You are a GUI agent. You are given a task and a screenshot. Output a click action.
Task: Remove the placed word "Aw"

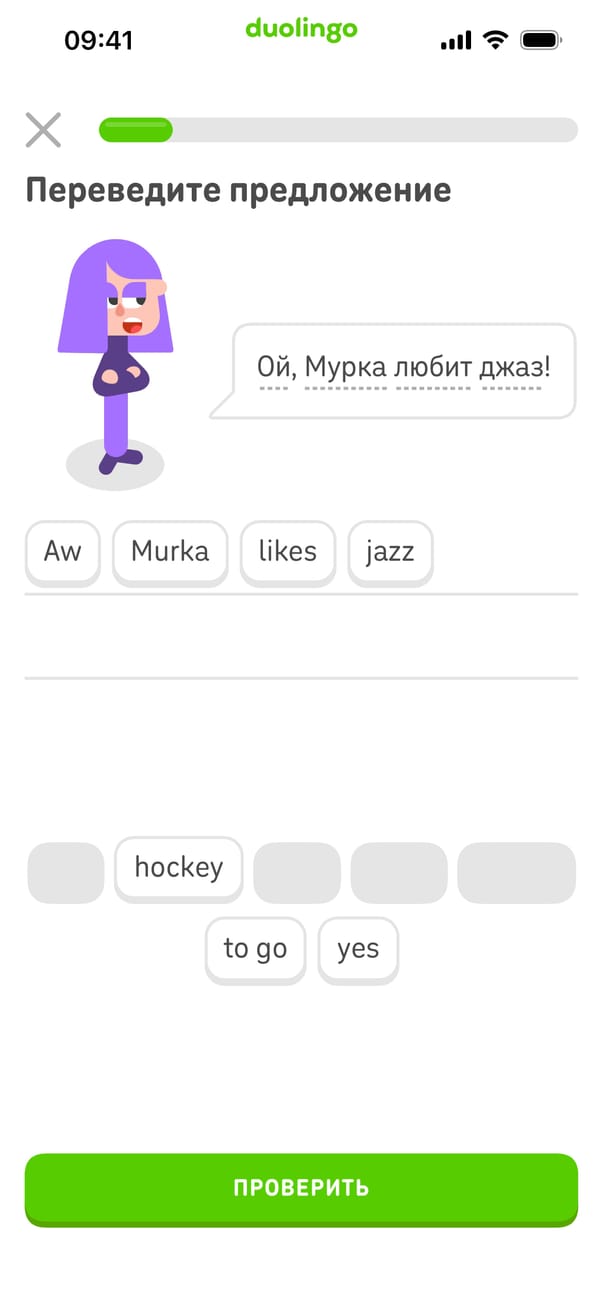(x=63, y=551)
